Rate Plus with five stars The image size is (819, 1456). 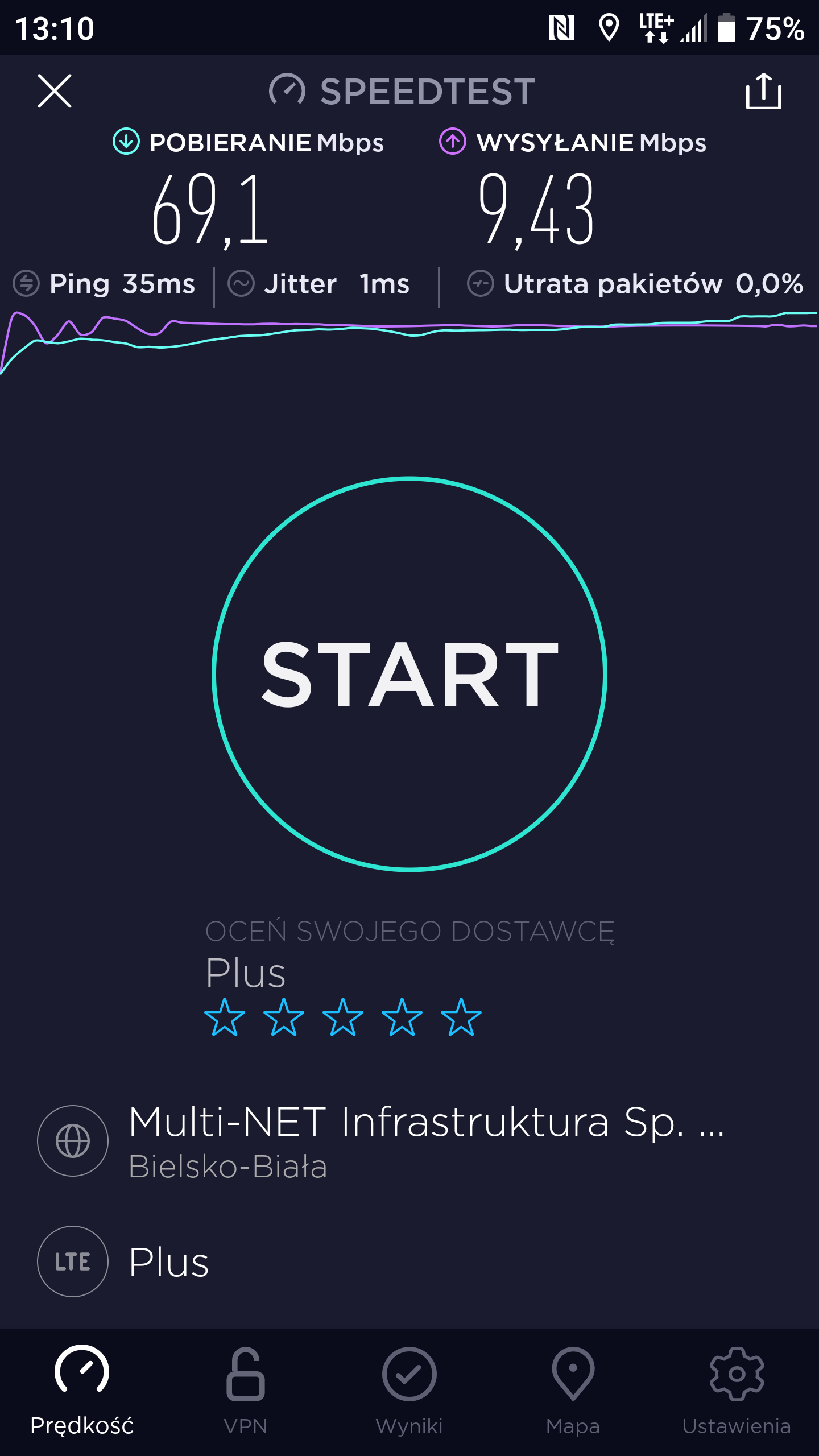461,1017
